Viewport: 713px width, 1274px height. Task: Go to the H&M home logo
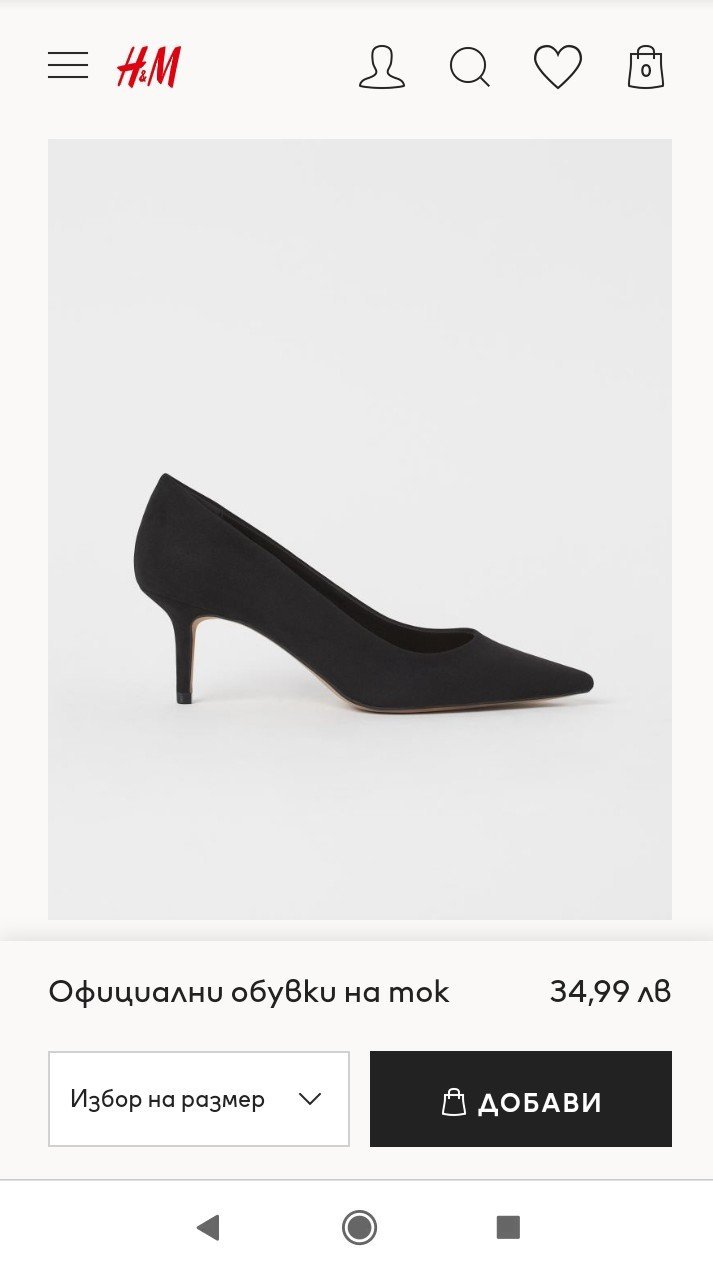[149, 68]
